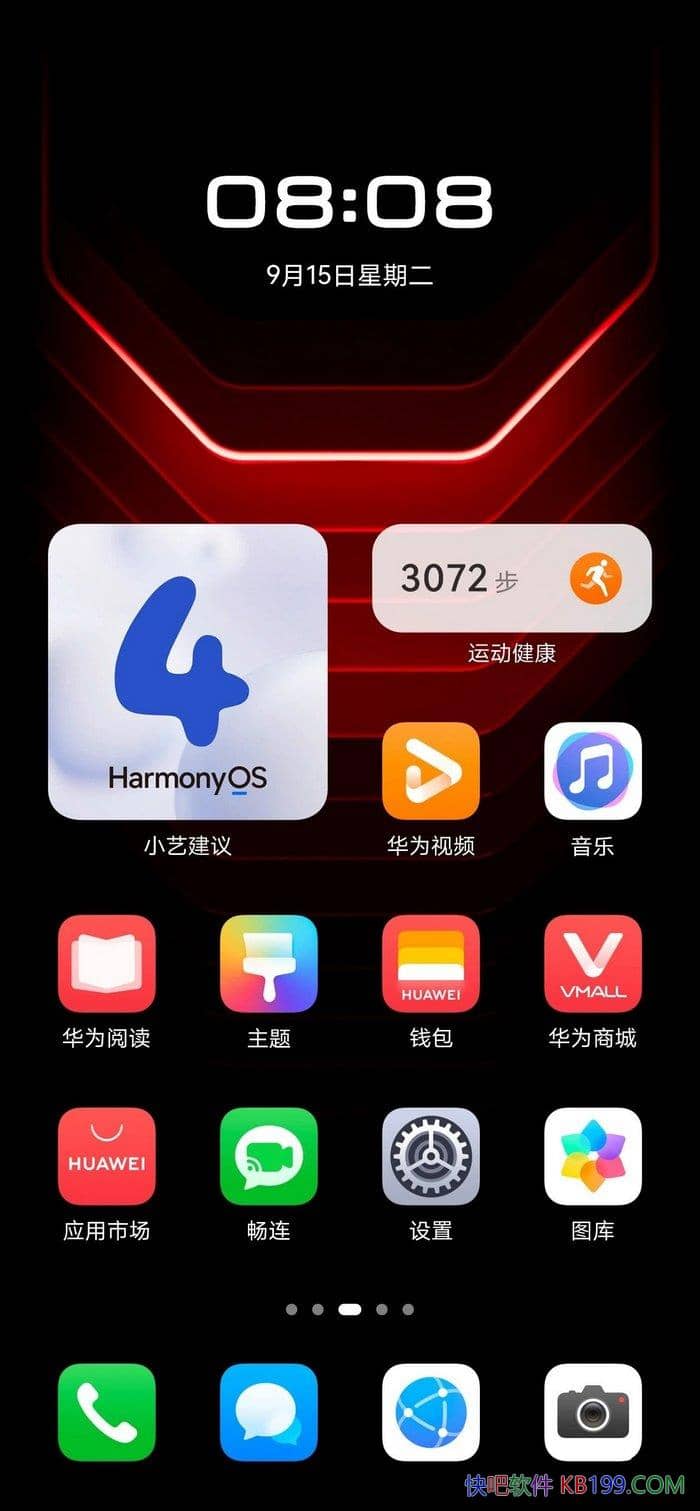Image resolution: width=700 pixels, height=1511 pixels.
Task: Open the camera from the dock
Action: click(592, 1412)
